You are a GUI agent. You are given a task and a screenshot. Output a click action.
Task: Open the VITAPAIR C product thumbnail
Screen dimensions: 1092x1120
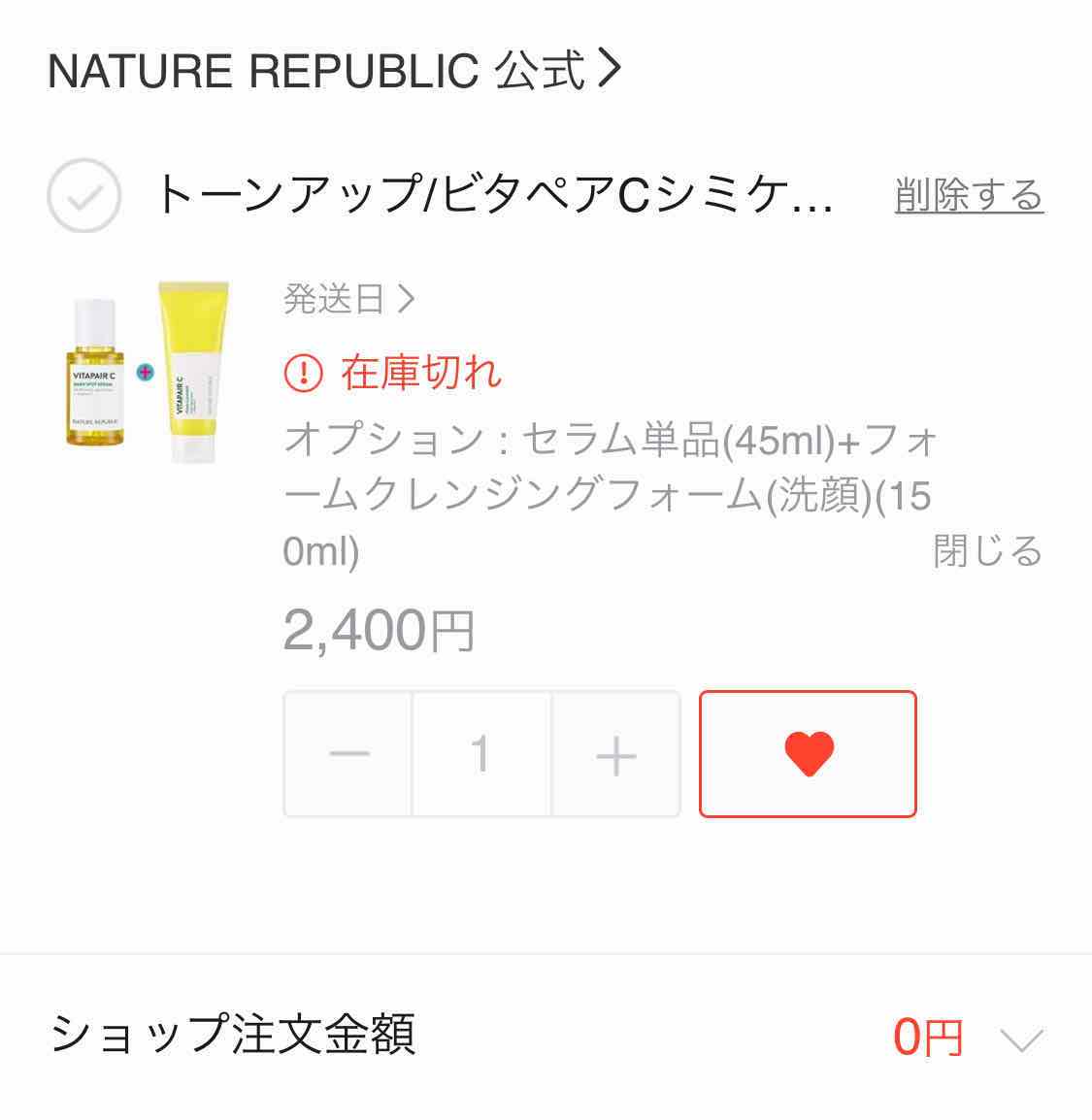[x=142, y=373]
